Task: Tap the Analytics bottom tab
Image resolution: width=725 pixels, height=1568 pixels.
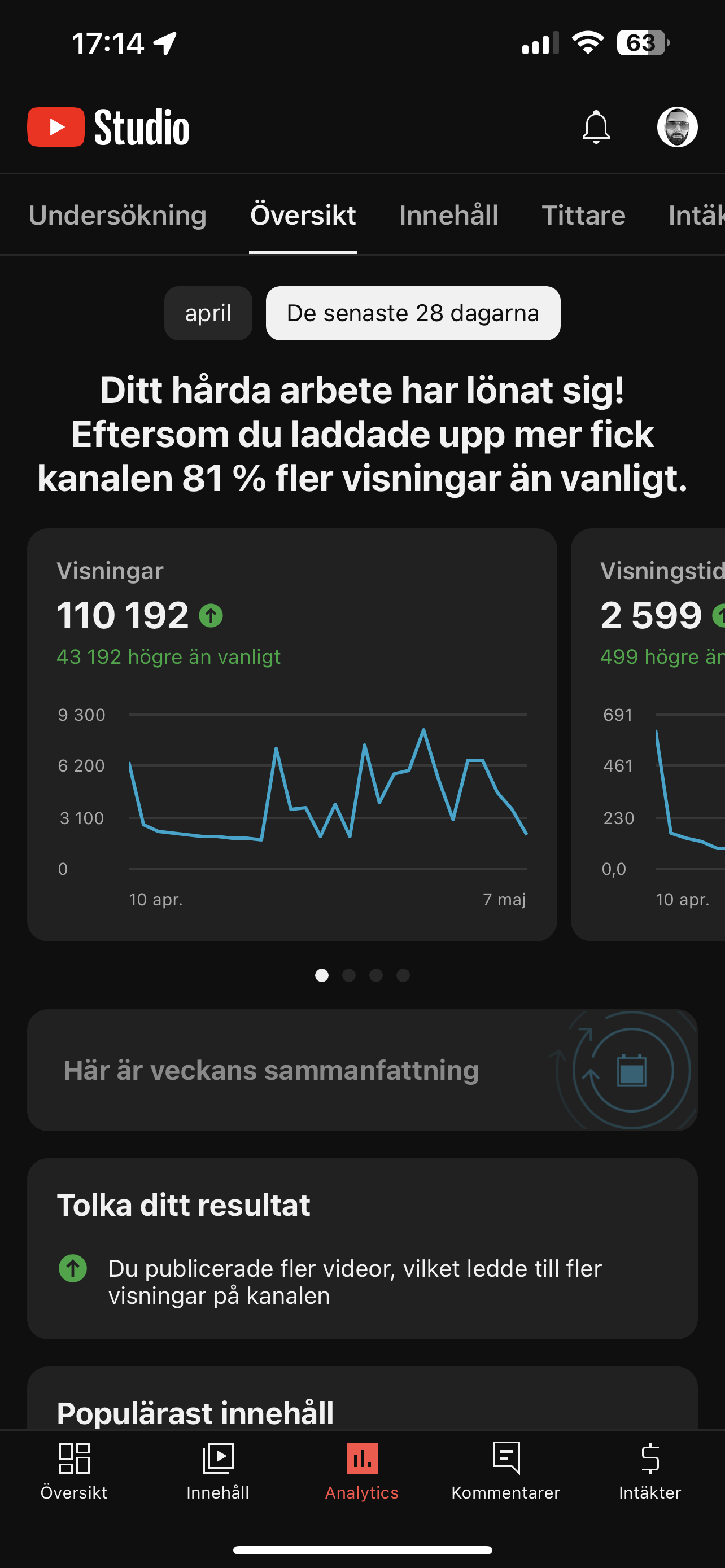Action: (362, 1470)
